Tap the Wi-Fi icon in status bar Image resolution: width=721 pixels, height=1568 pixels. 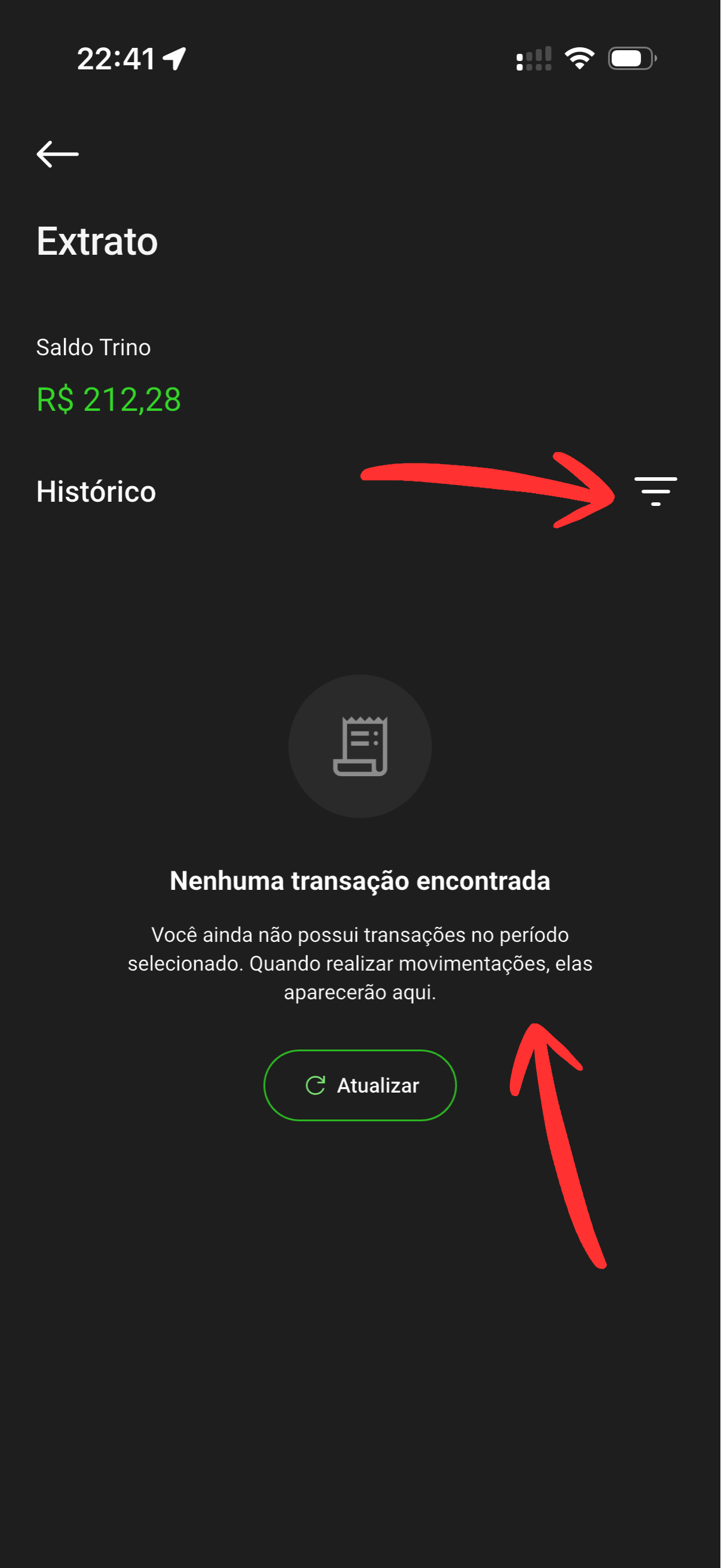(x=578, y=59)
